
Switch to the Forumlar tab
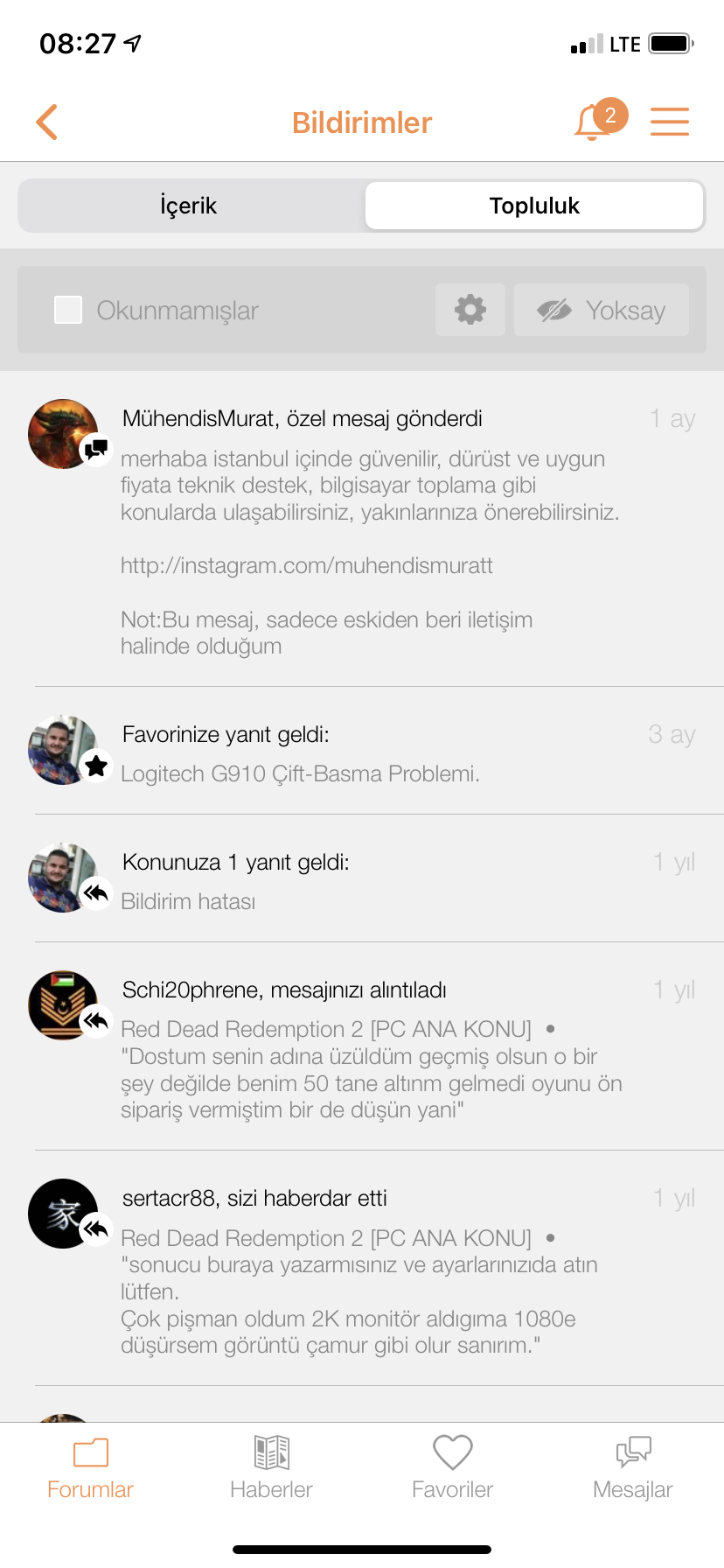coord(90,1468)
